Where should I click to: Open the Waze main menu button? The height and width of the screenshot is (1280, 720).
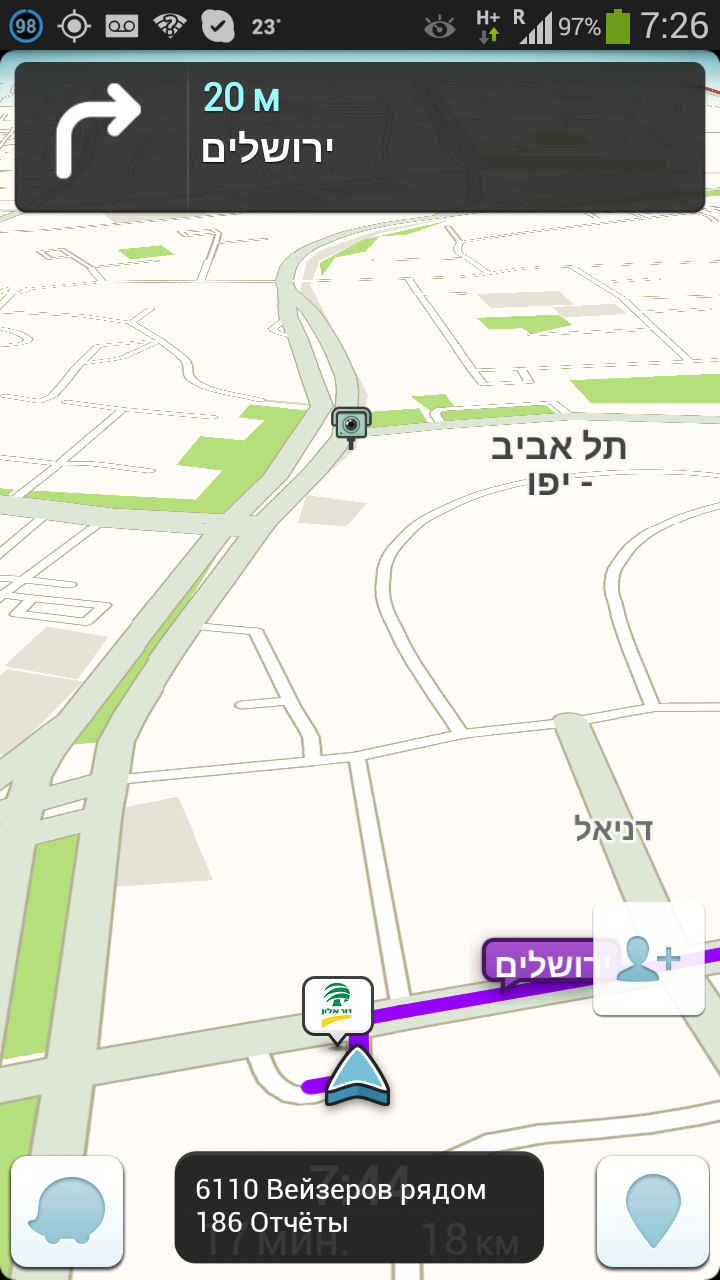point(67,1212)
